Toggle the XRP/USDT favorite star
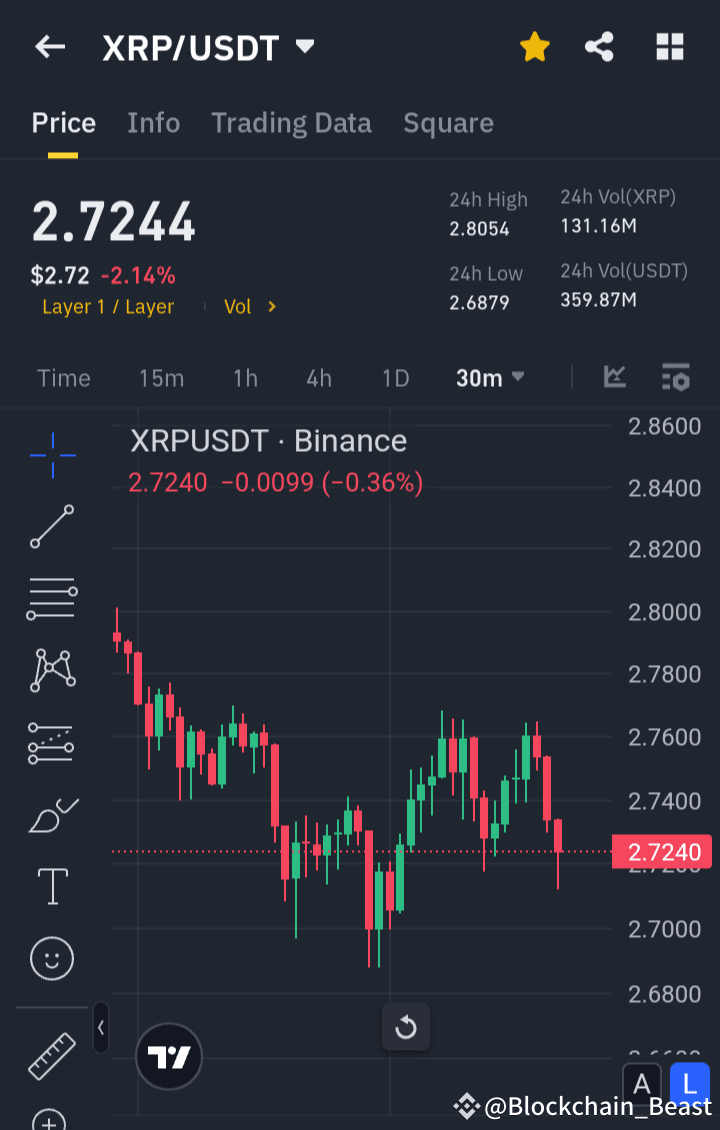The width and height of the screenshot is (720, 1130). tap(535, 46)
